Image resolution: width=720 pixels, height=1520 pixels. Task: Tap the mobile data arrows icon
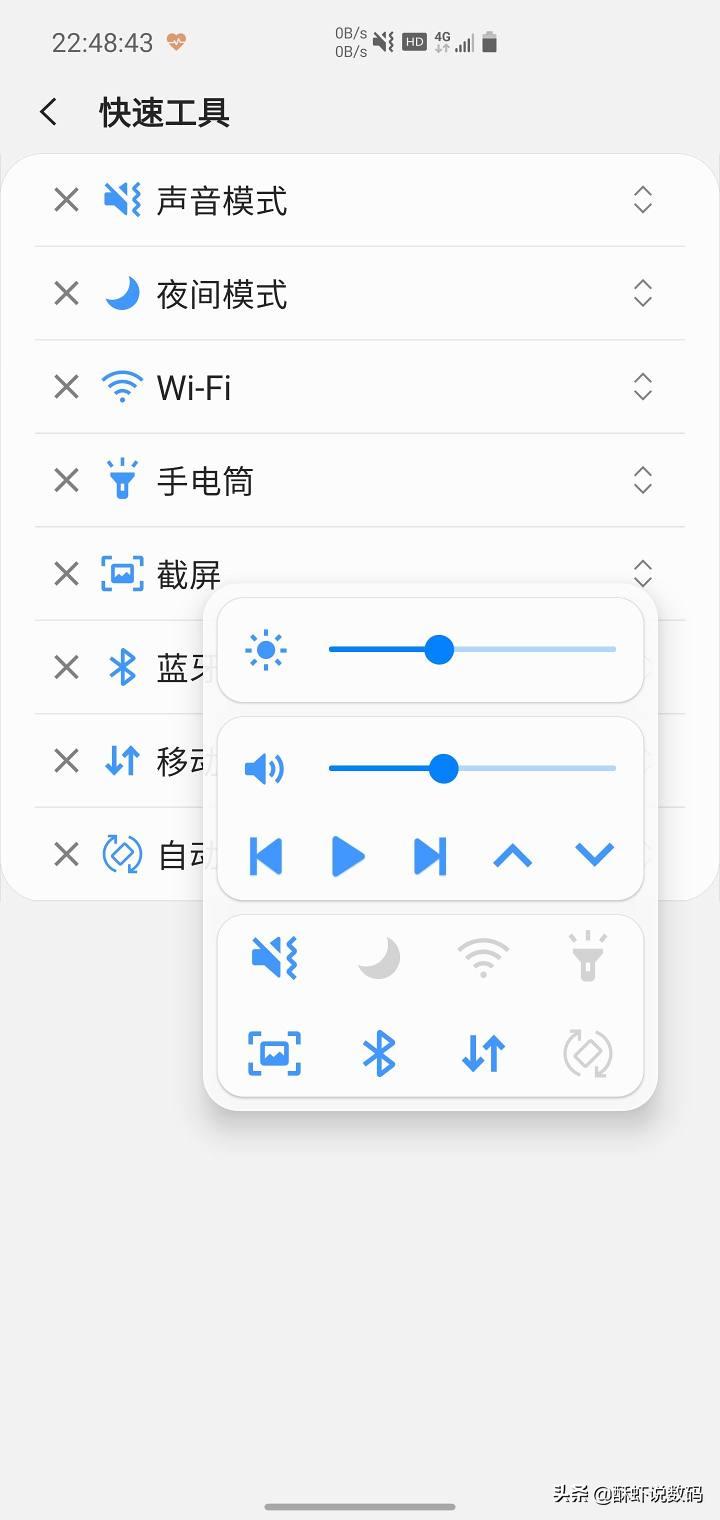coord(483,1053)
